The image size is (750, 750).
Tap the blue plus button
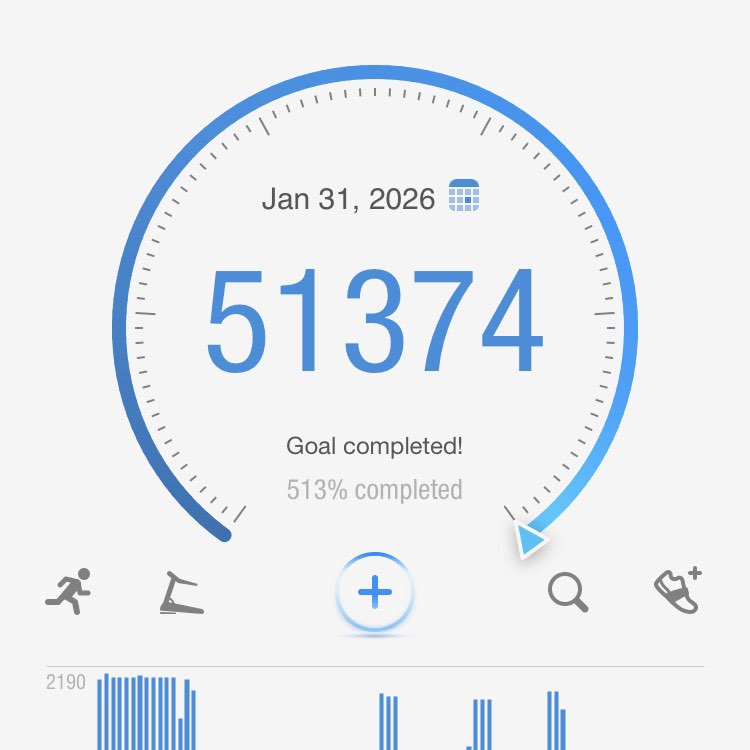(375, 593)
